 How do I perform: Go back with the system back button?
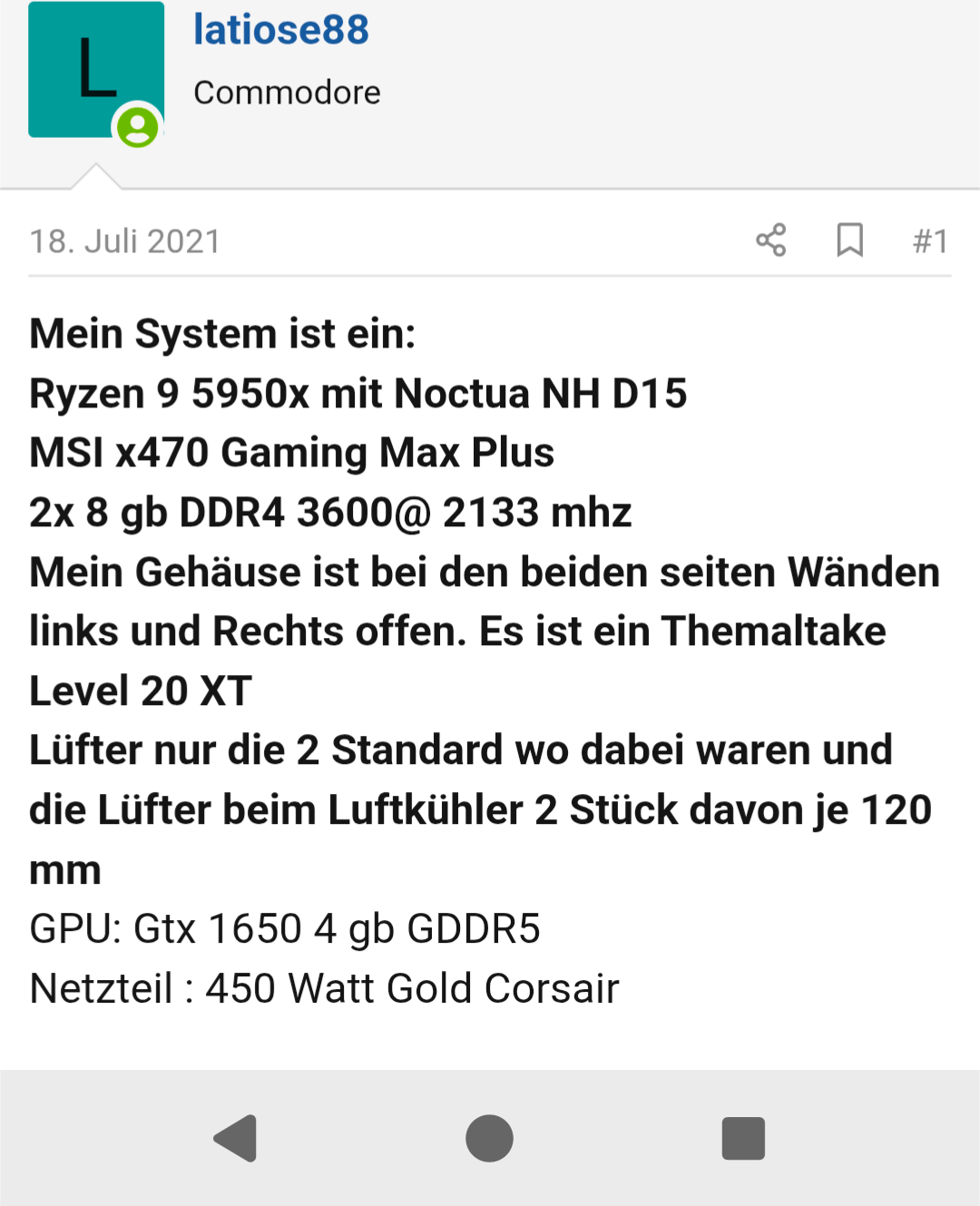(x=236, y=1138)
